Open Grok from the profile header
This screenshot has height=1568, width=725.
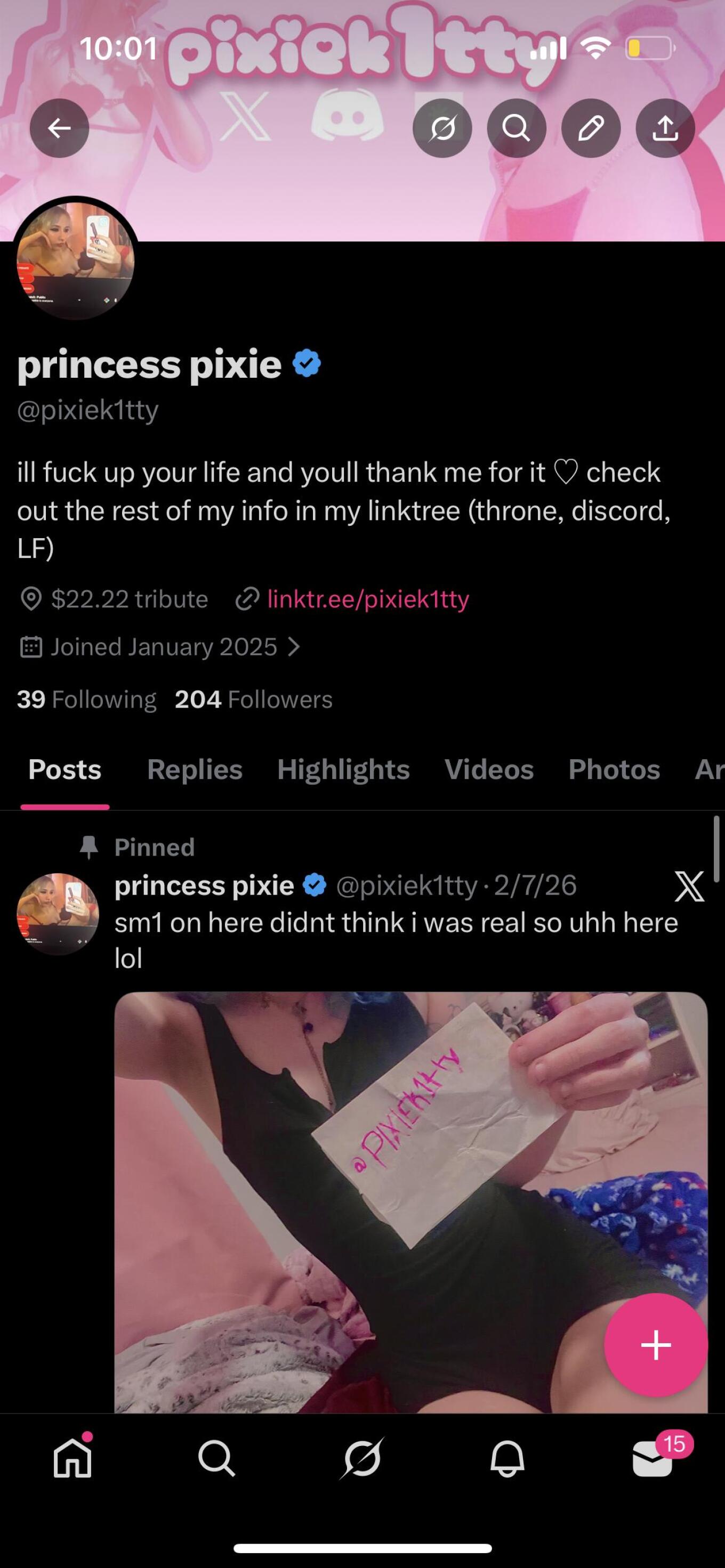(442, 128)
